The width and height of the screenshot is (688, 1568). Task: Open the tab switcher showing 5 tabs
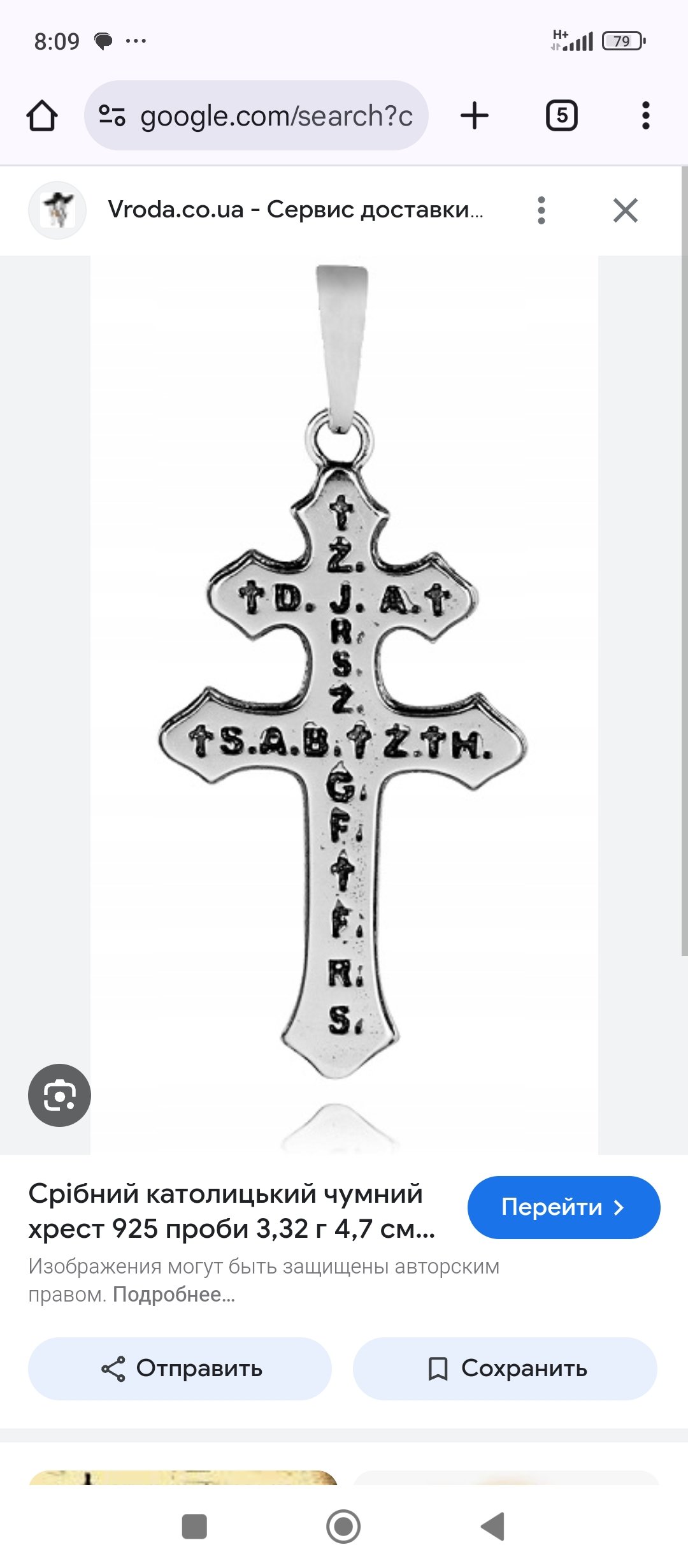tap(562, 116)
